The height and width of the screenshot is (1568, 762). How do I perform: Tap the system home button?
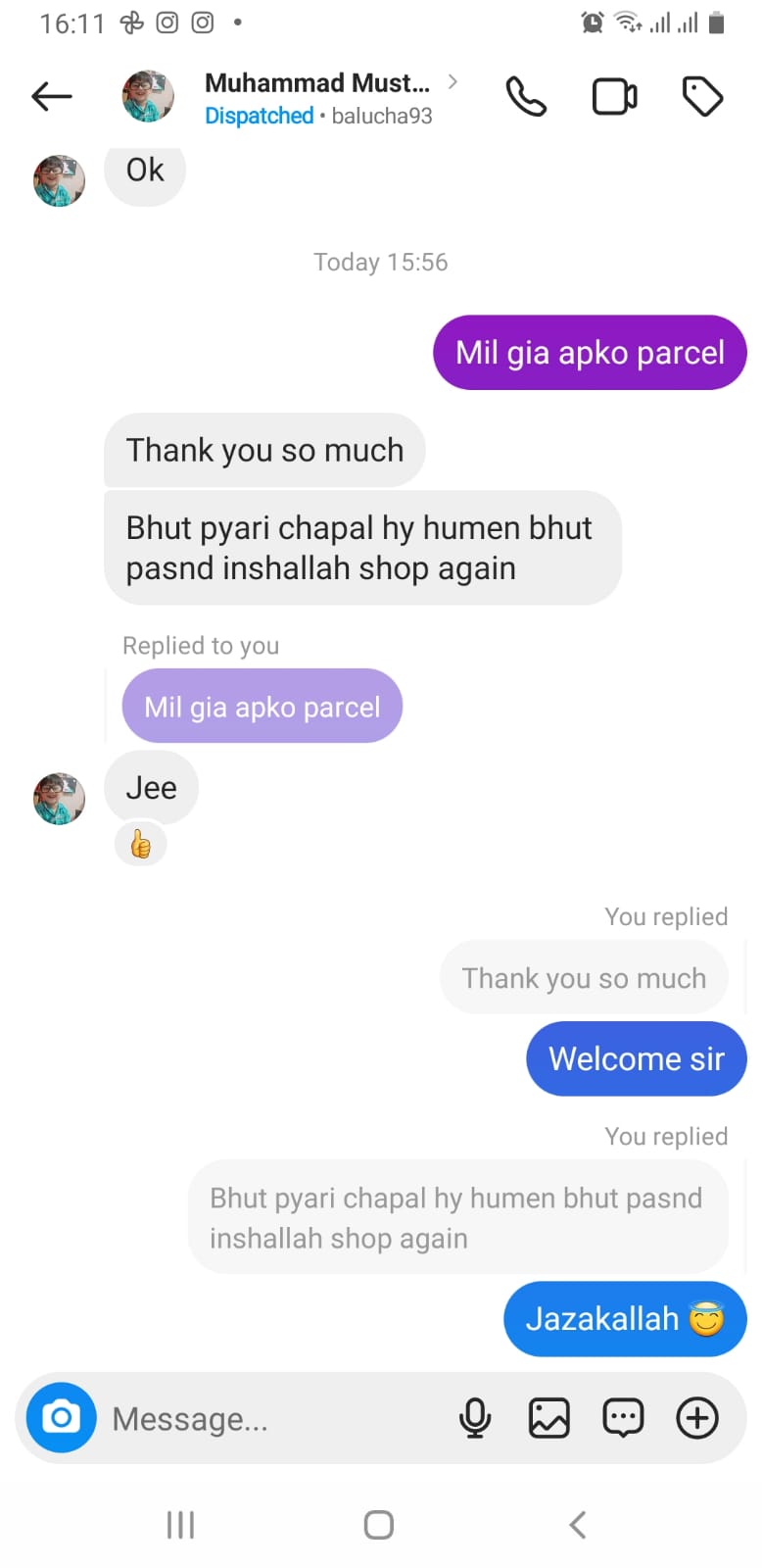[x=379, y=1525]
